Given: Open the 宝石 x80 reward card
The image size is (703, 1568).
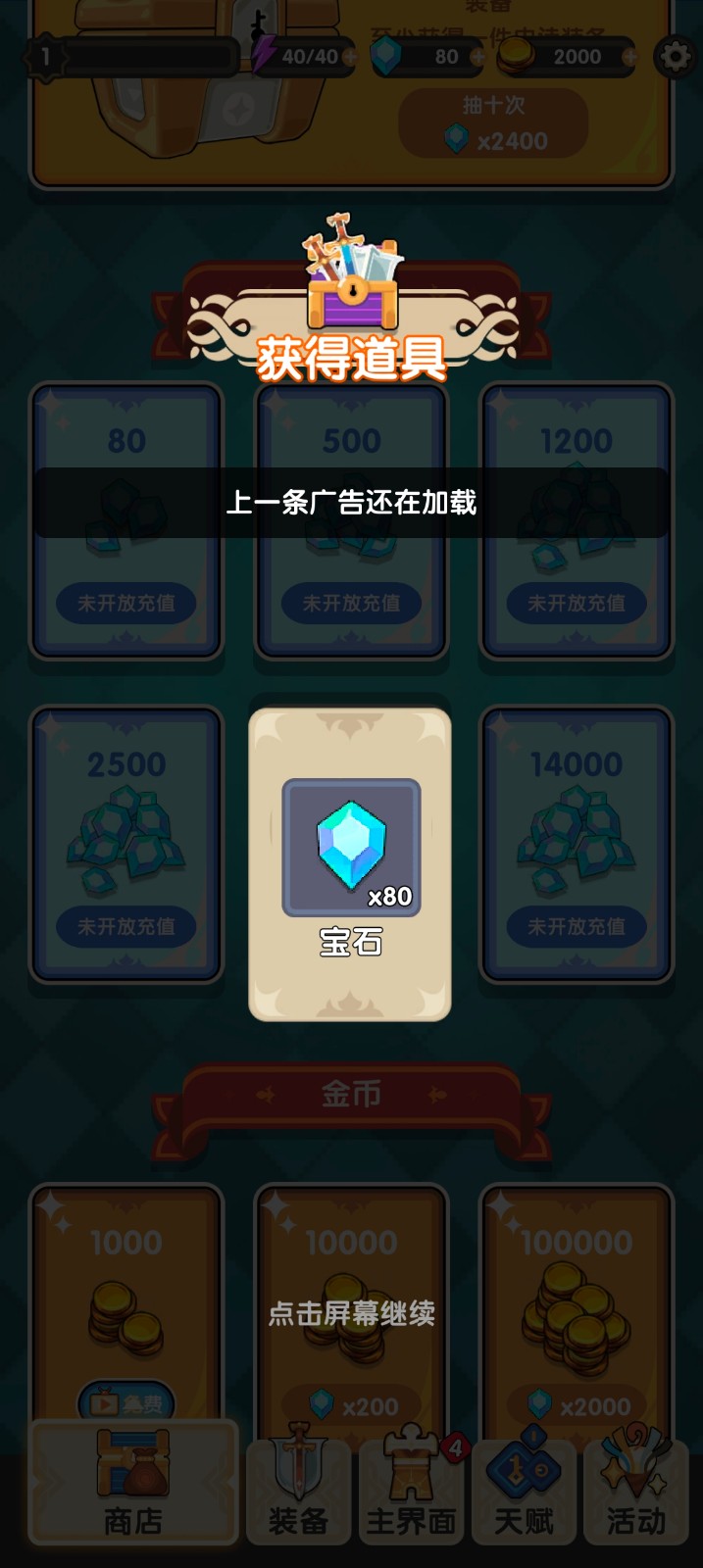Looking at the screenshot, I should pos(350,863).
